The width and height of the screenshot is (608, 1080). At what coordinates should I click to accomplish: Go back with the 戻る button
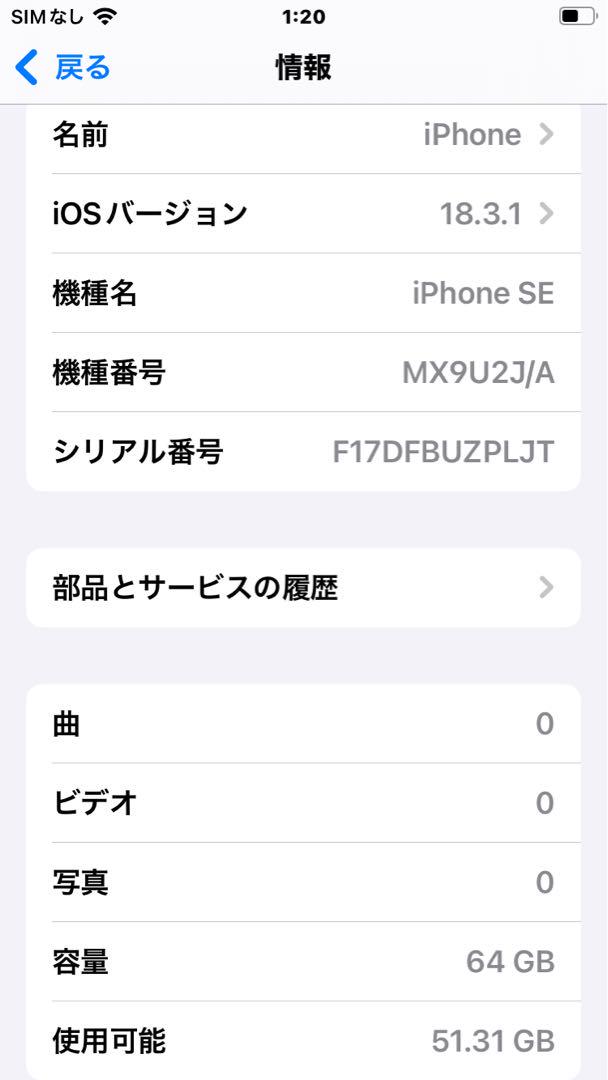[x=62, y=68]
